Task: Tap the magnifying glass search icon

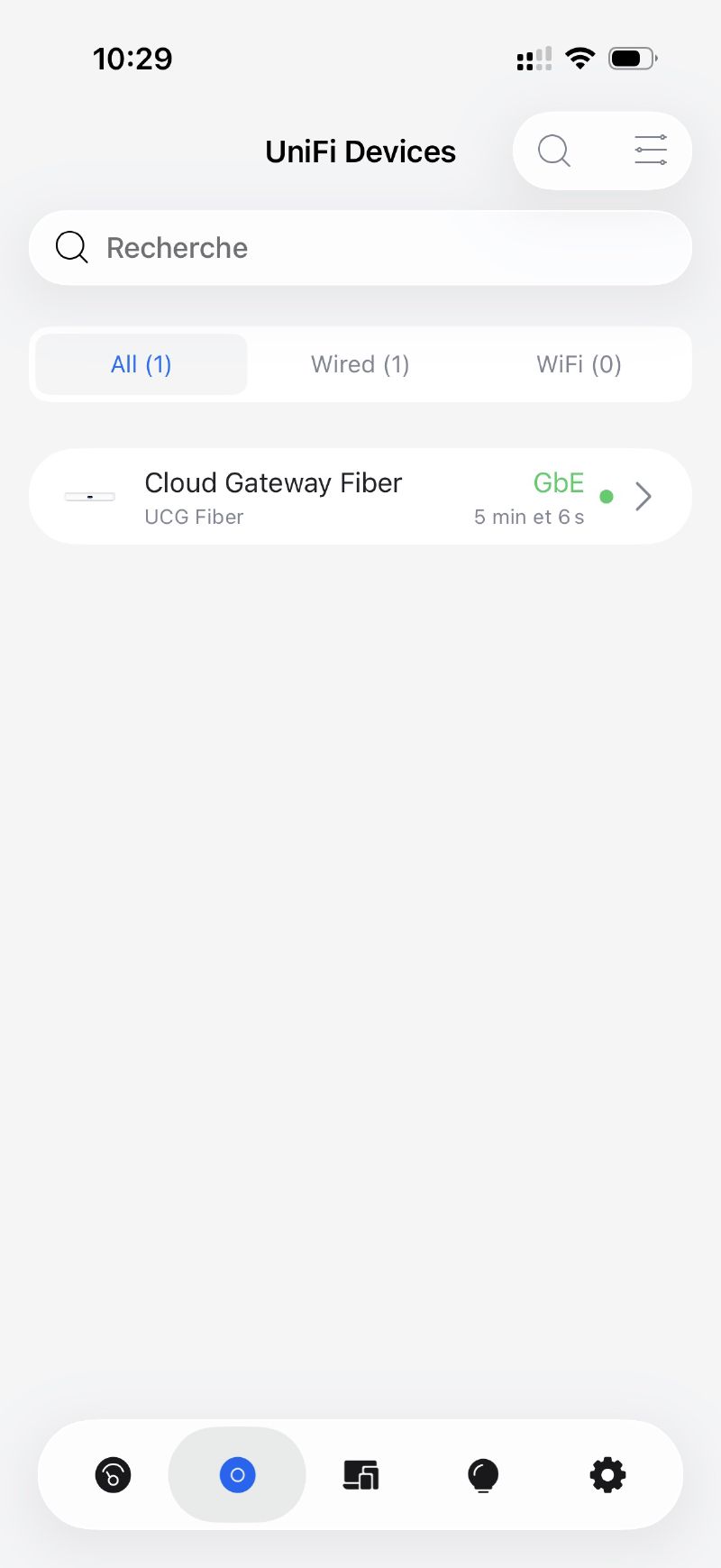Action: click(x=554, y=151)
